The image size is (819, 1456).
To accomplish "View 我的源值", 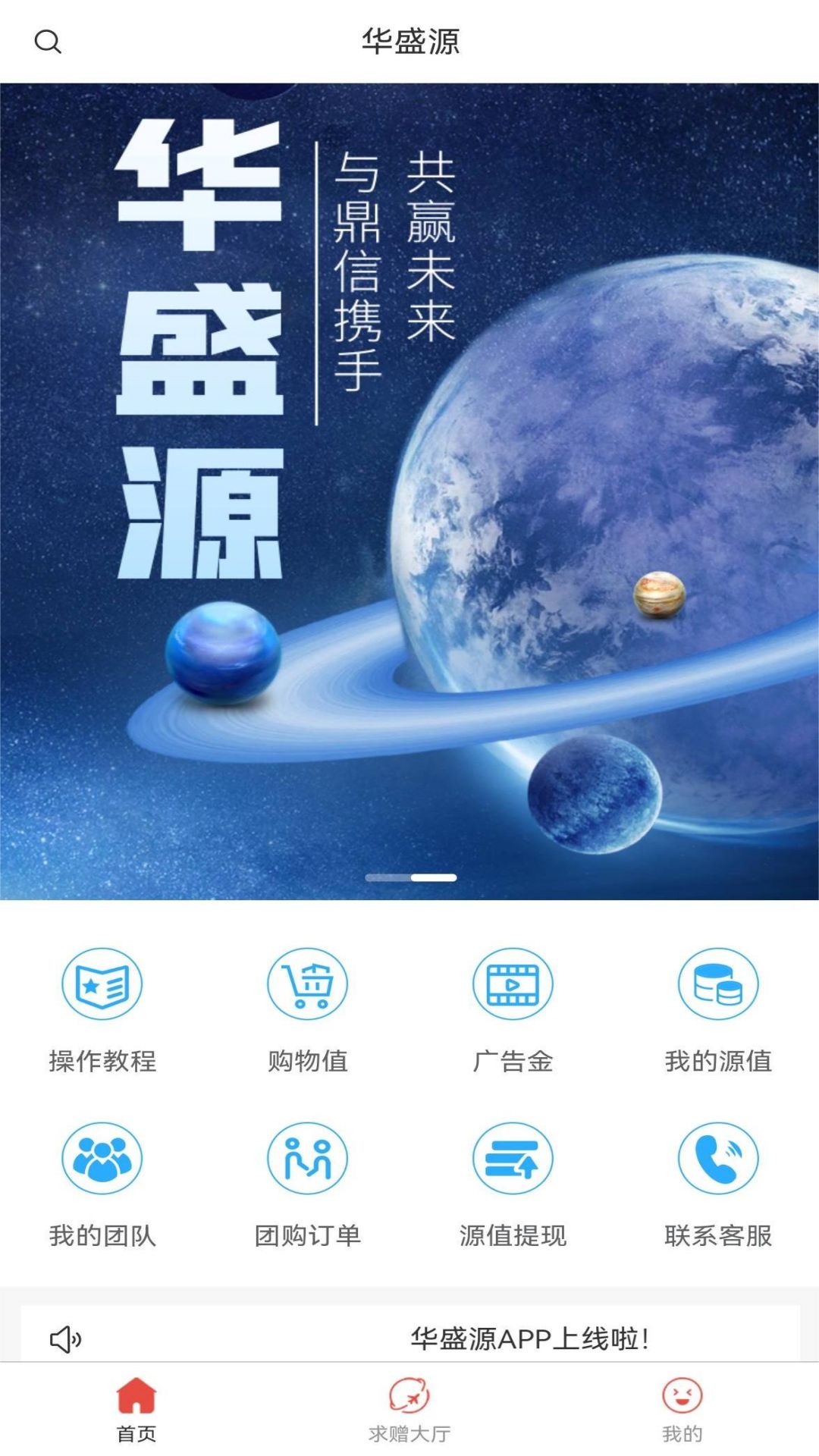I will pyautogui.click(x=717, y=1009).
